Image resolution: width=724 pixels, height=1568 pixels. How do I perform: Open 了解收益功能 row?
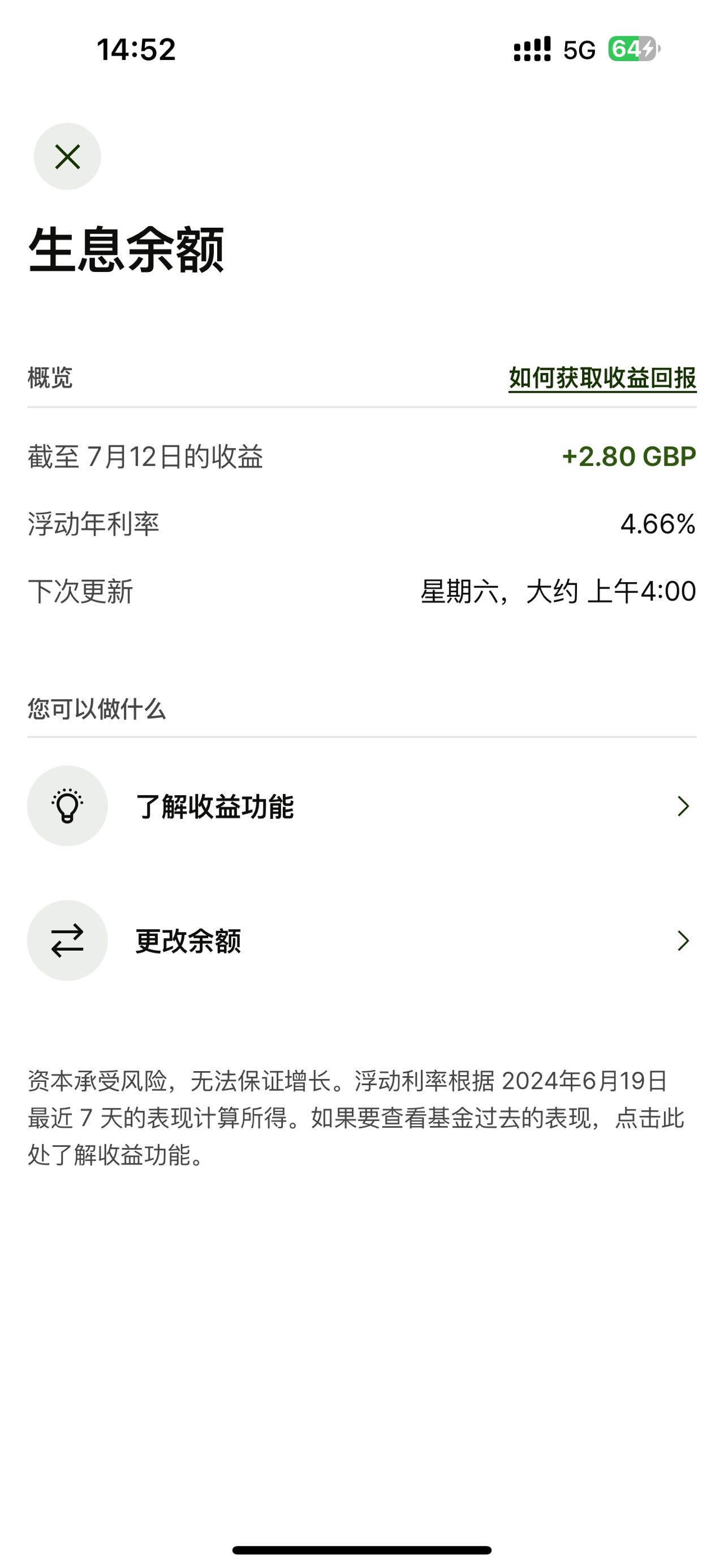(x=361, y=806)
